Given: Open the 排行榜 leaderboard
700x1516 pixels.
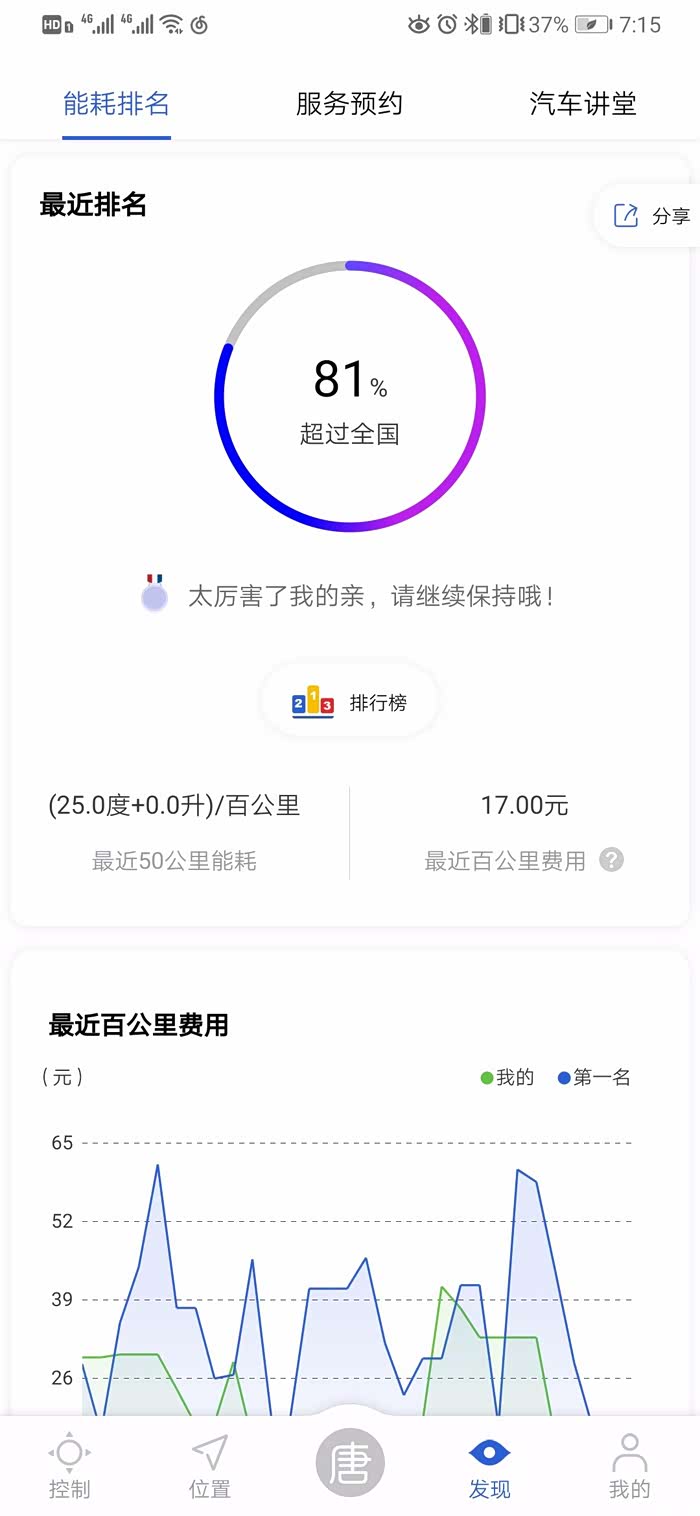Looking at the screenshot, I should coord(349,703).
